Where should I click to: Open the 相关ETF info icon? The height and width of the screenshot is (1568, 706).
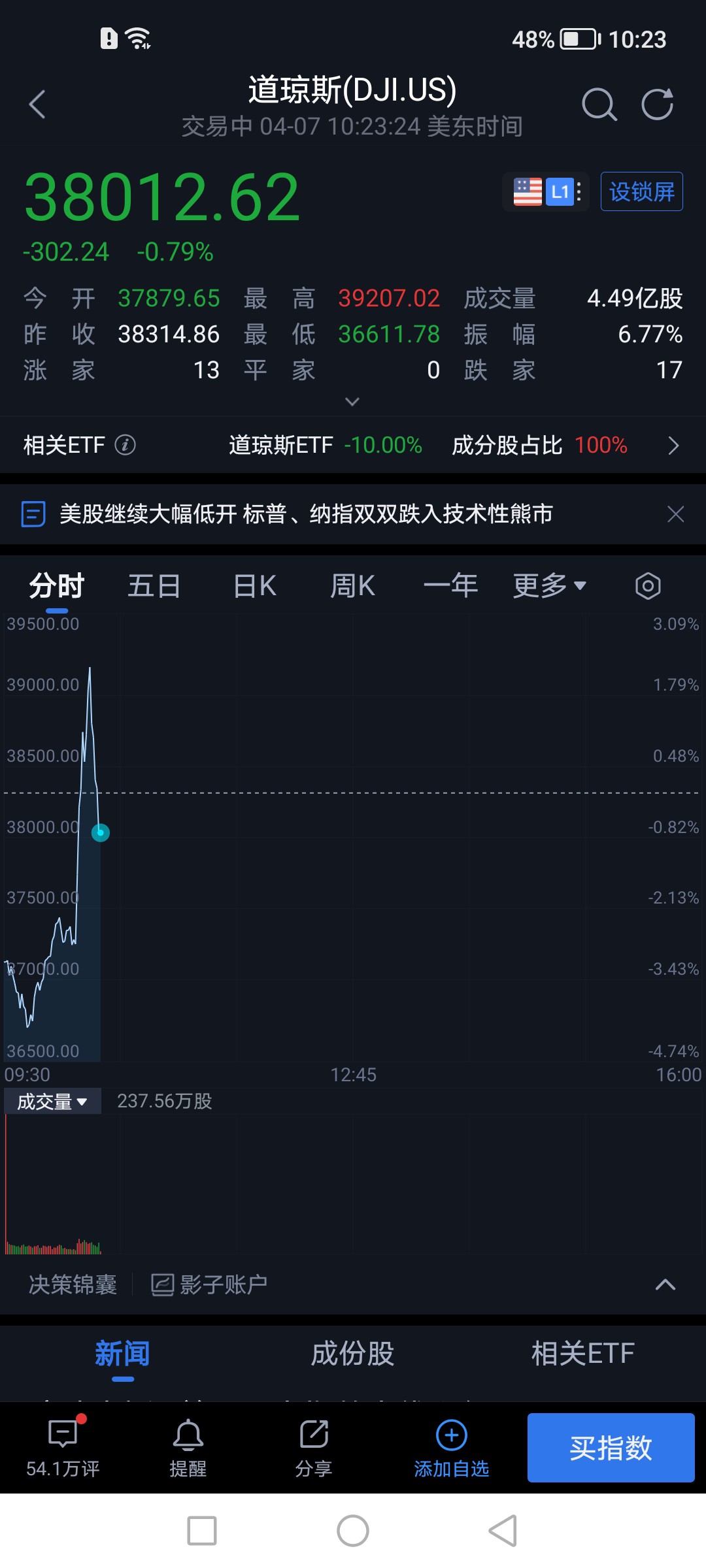pyautogui.click(x=125, y=445)
